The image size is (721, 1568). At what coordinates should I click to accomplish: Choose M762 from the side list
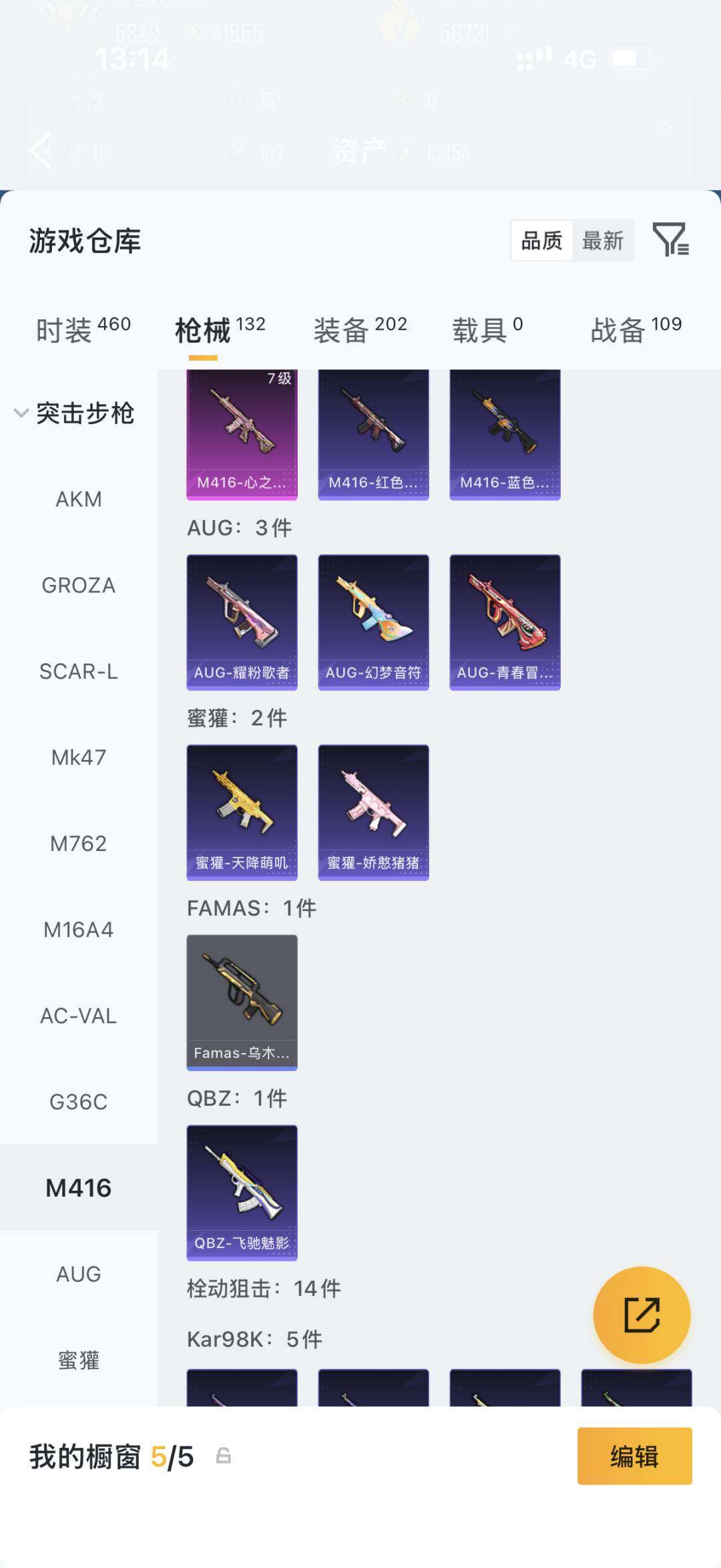[79, 844]
